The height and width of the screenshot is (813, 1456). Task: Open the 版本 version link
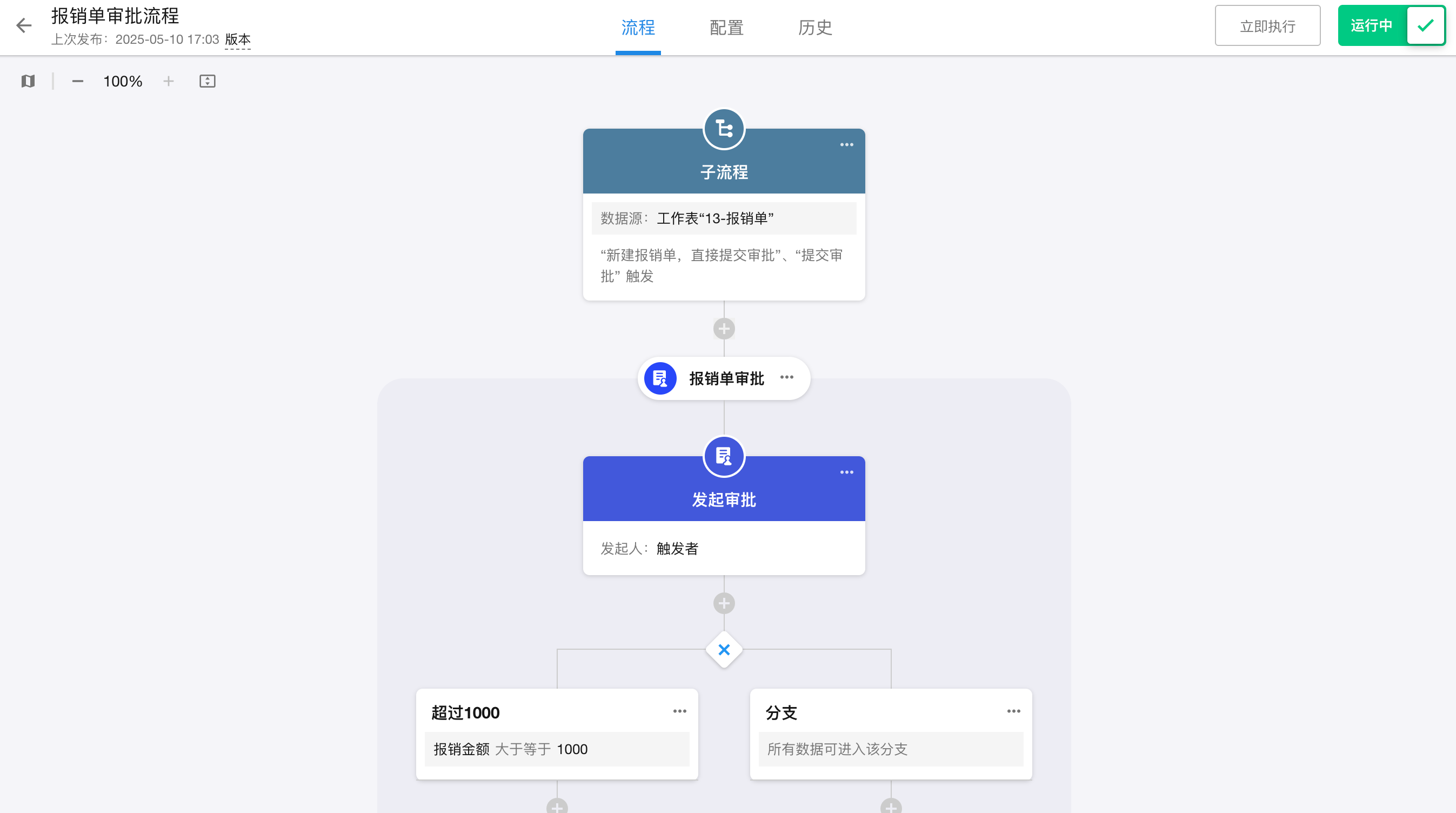[237, 39]
